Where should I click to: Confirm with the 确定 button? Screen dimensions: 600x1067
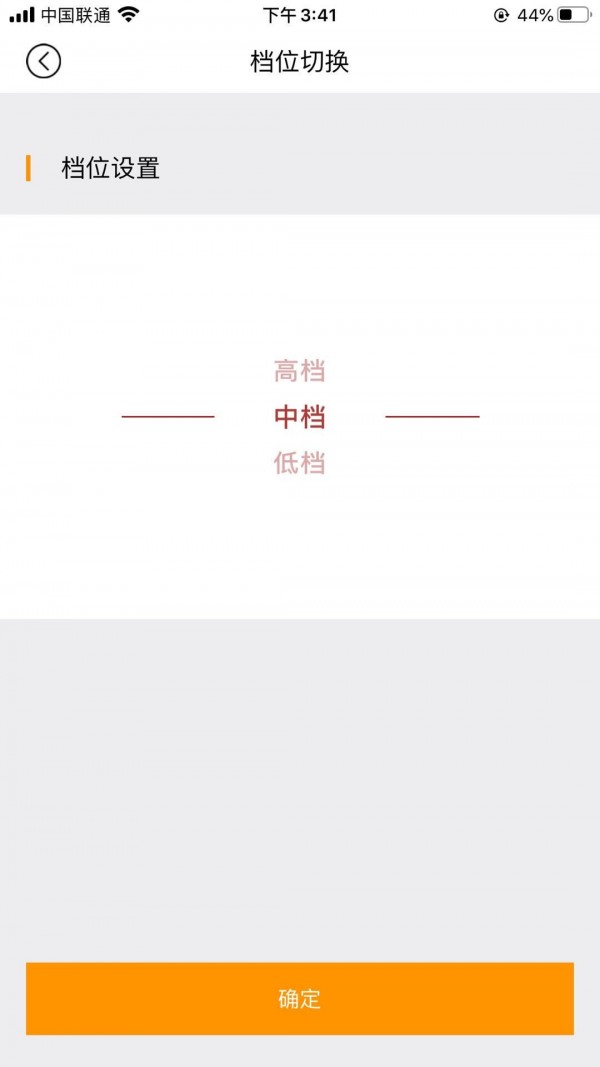tap(299, 998)
